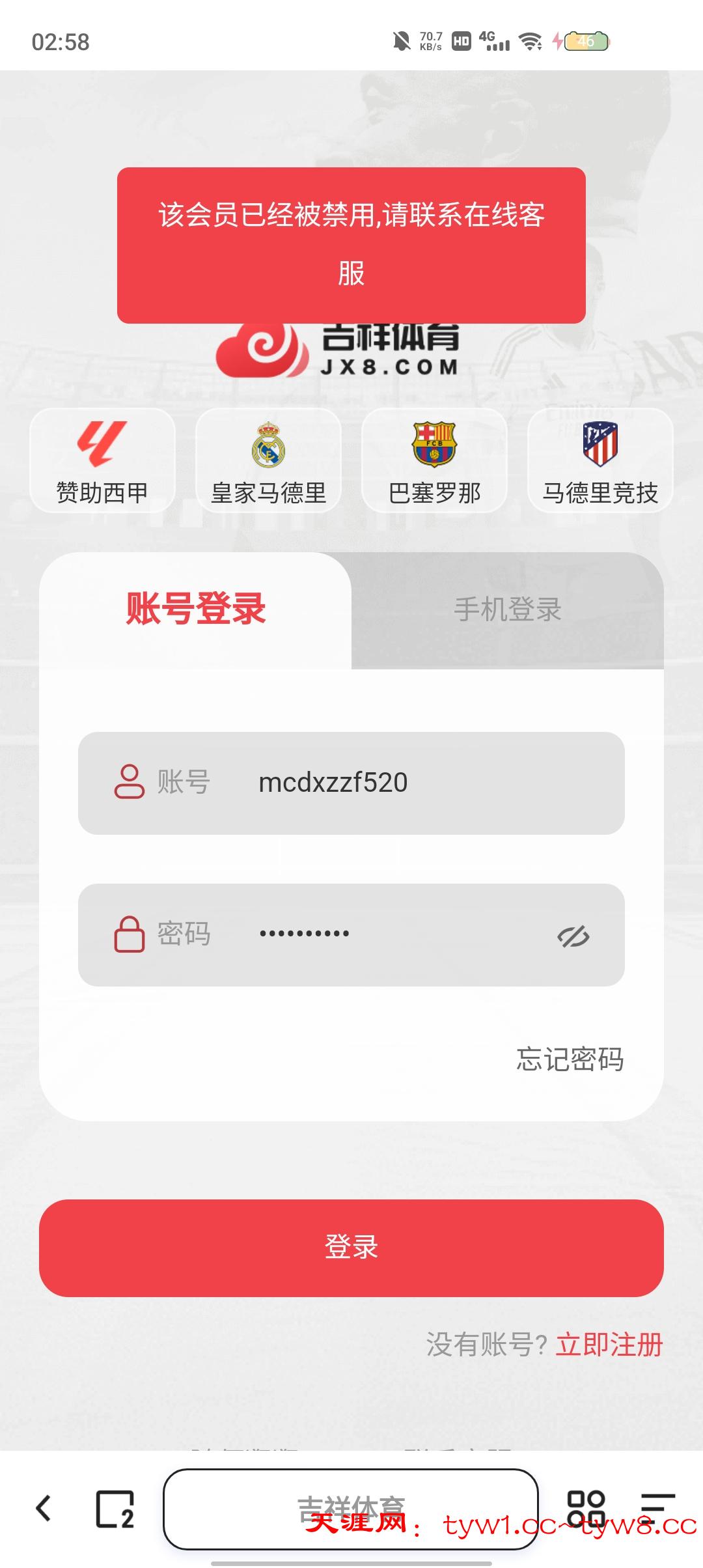Focus the 账号 username field
This screenshot has width=703, height=1568.
pyautogui.click(x=417, y=783)
